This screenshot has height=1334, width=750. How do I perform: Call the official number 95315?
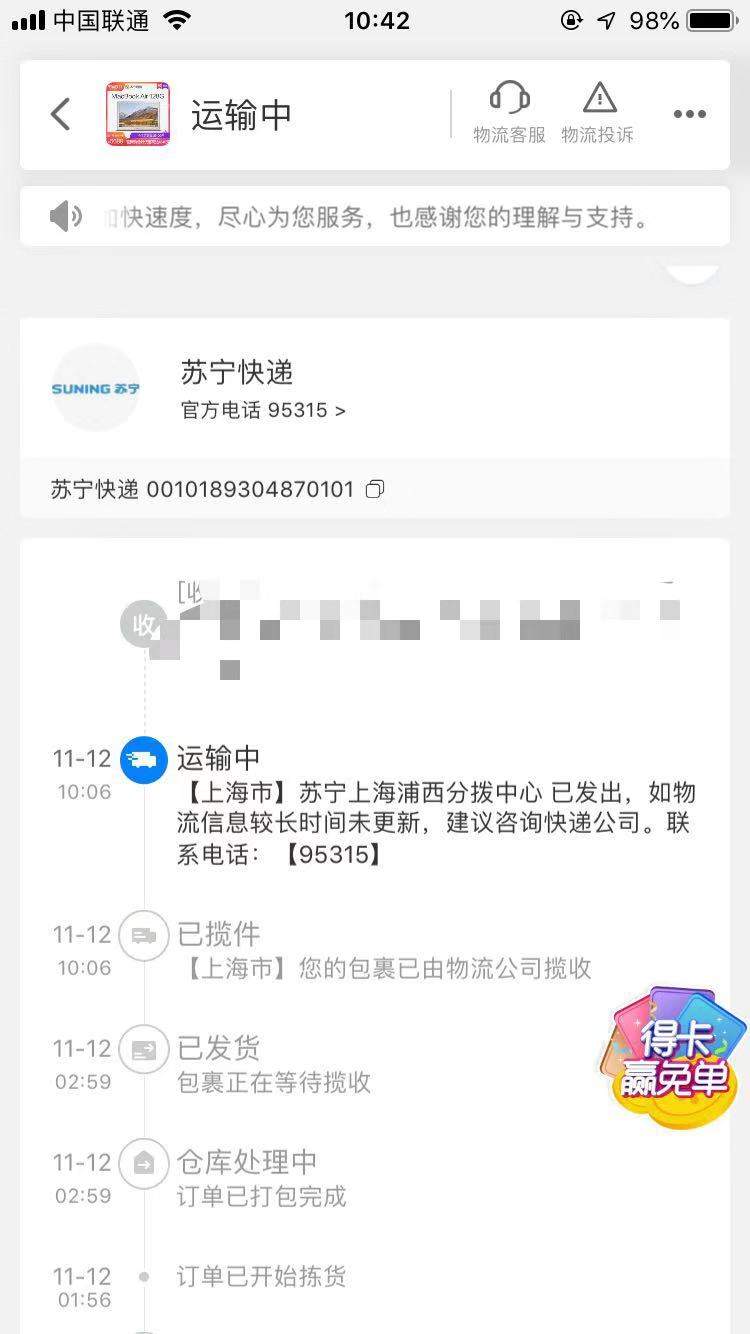(264, 410)
